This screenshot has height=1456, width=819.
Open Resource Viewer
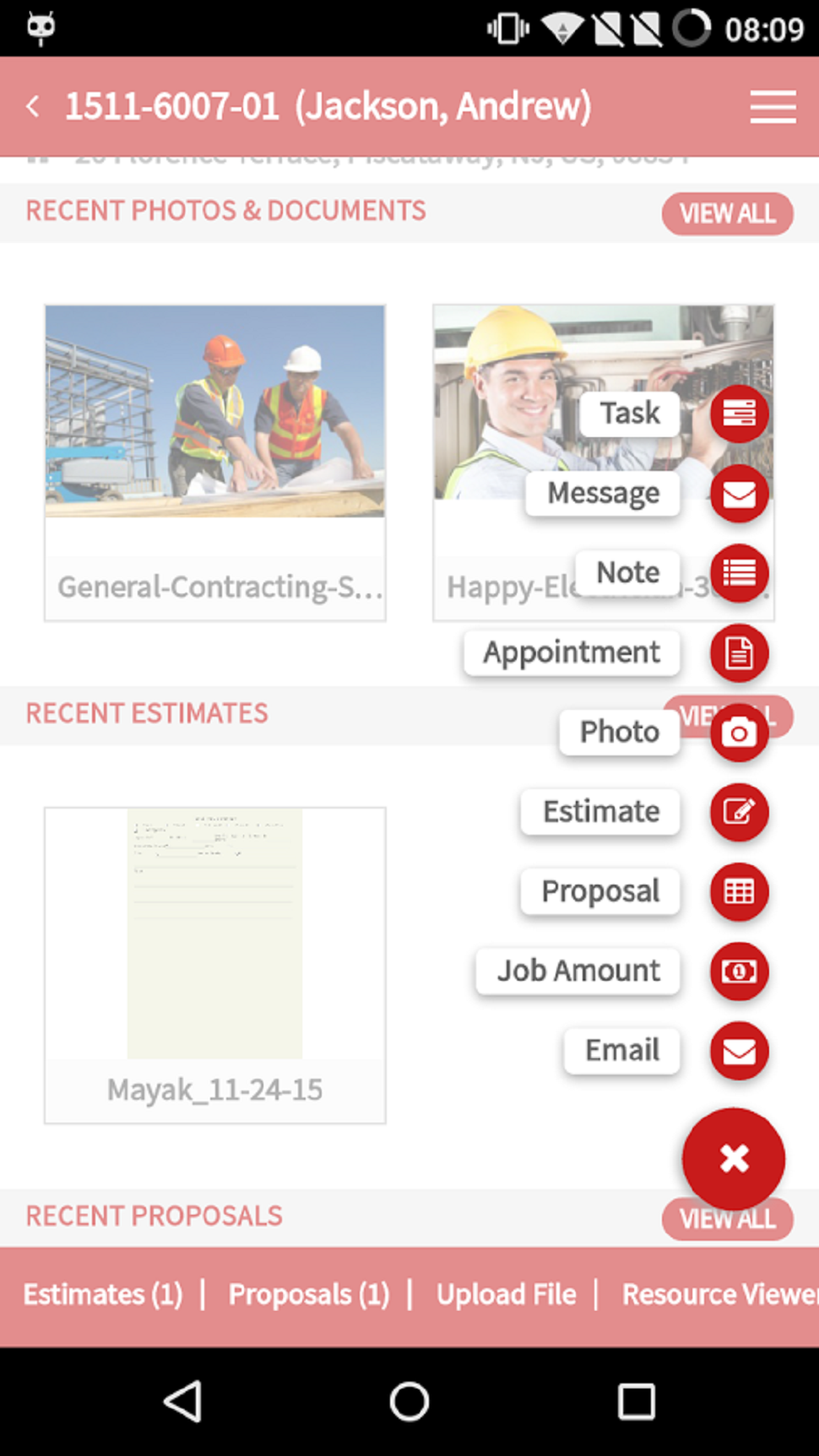pyautogui.click(x=719, y=1294)
